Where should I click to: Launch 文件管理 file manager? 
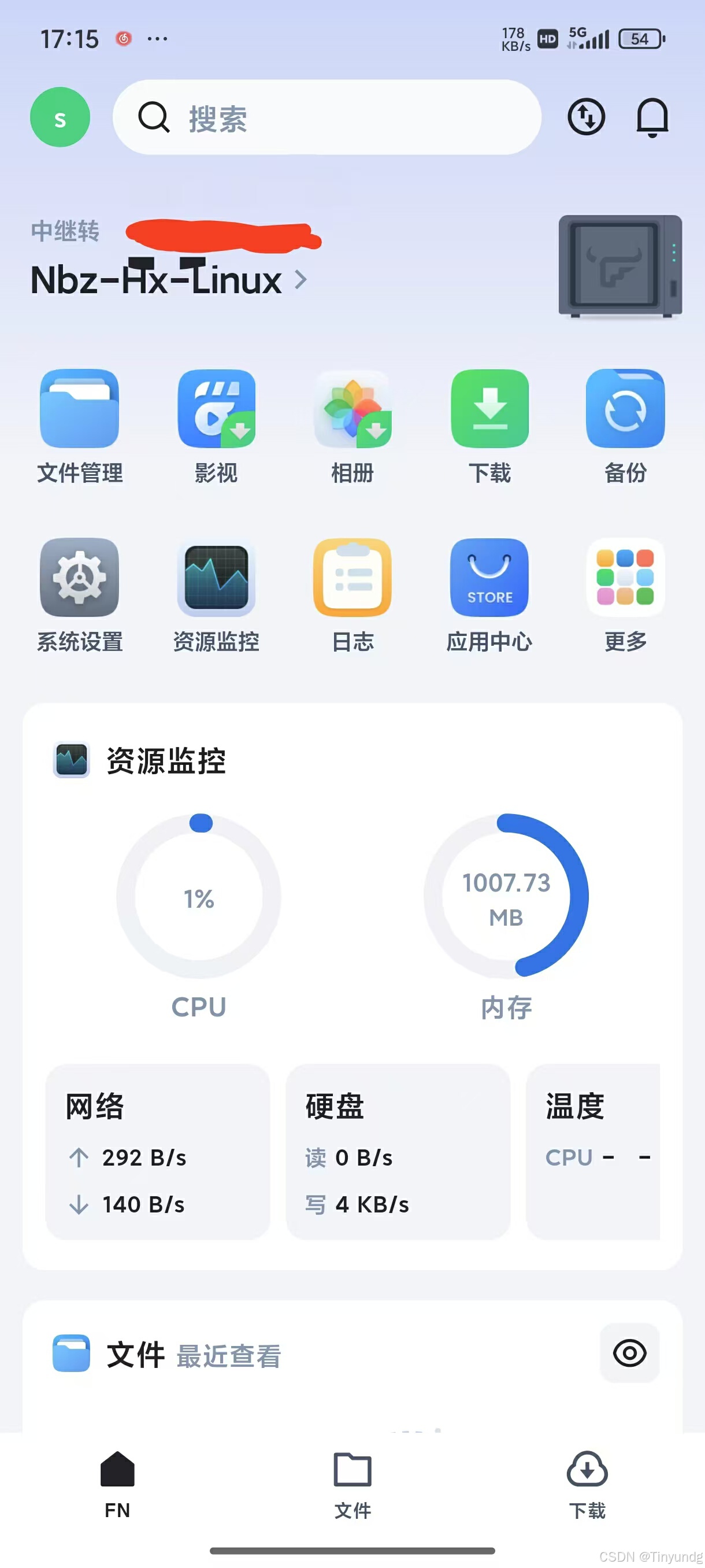tap(80, 427)
